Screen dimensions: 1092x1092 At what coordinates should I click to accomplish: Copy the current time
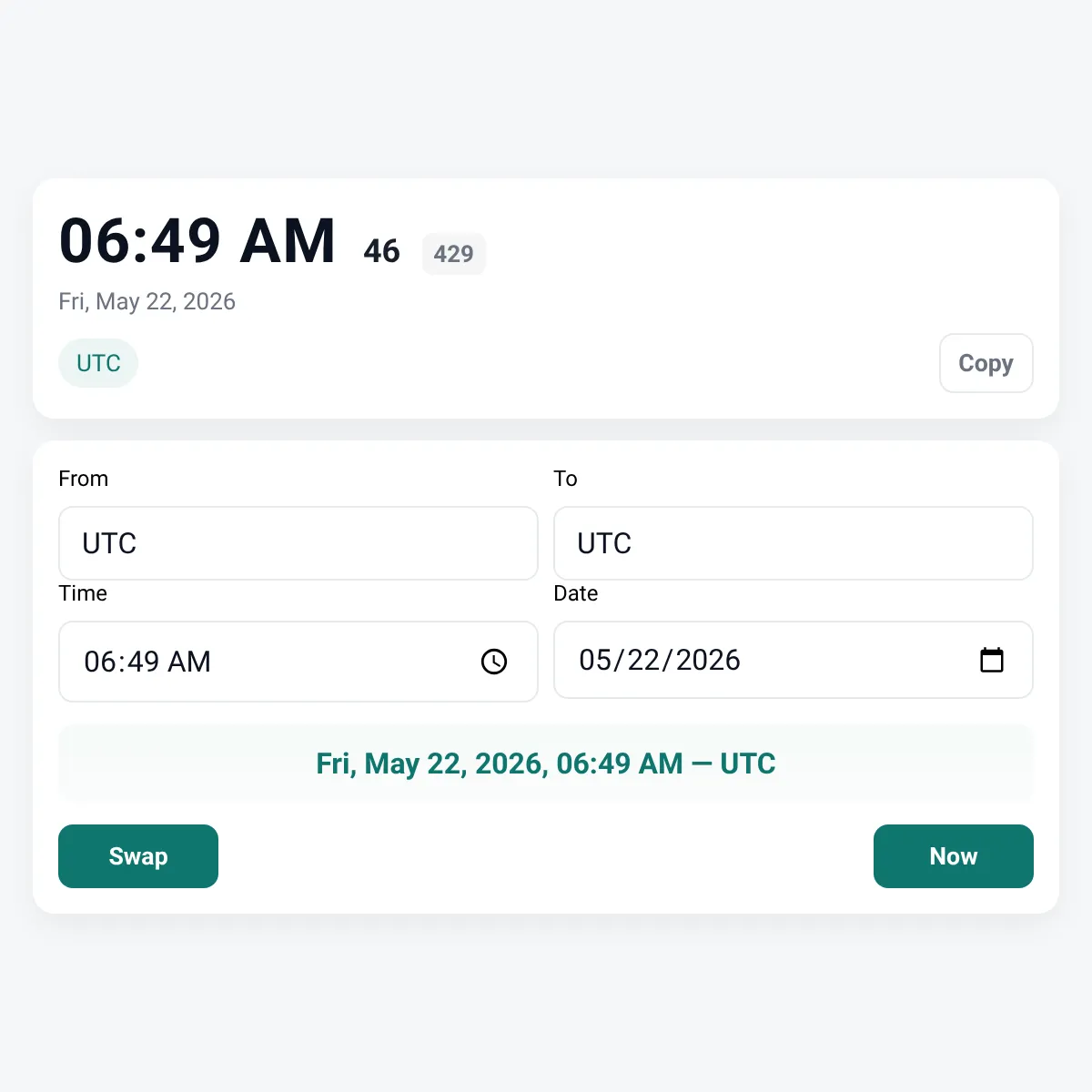(x=986, y=363)
